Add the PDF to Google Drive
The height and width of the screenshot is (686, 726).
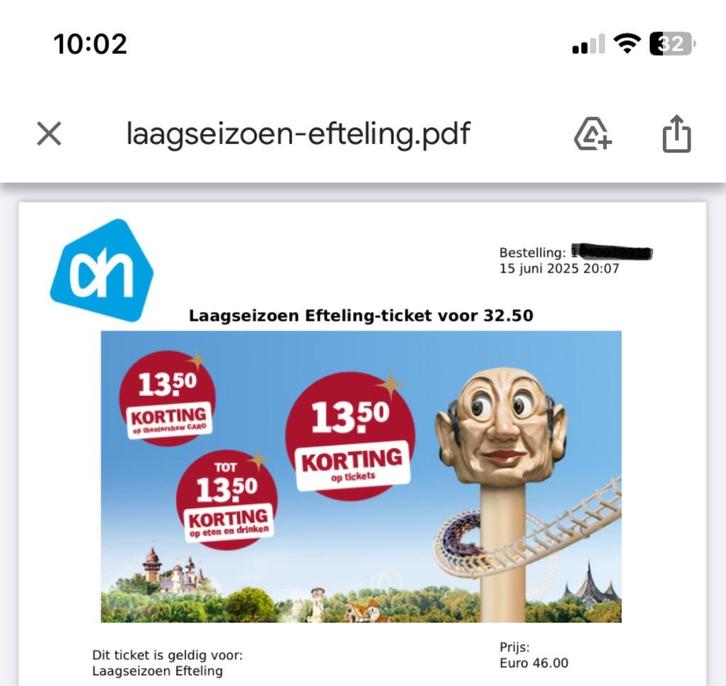click(x=592, y=133)
